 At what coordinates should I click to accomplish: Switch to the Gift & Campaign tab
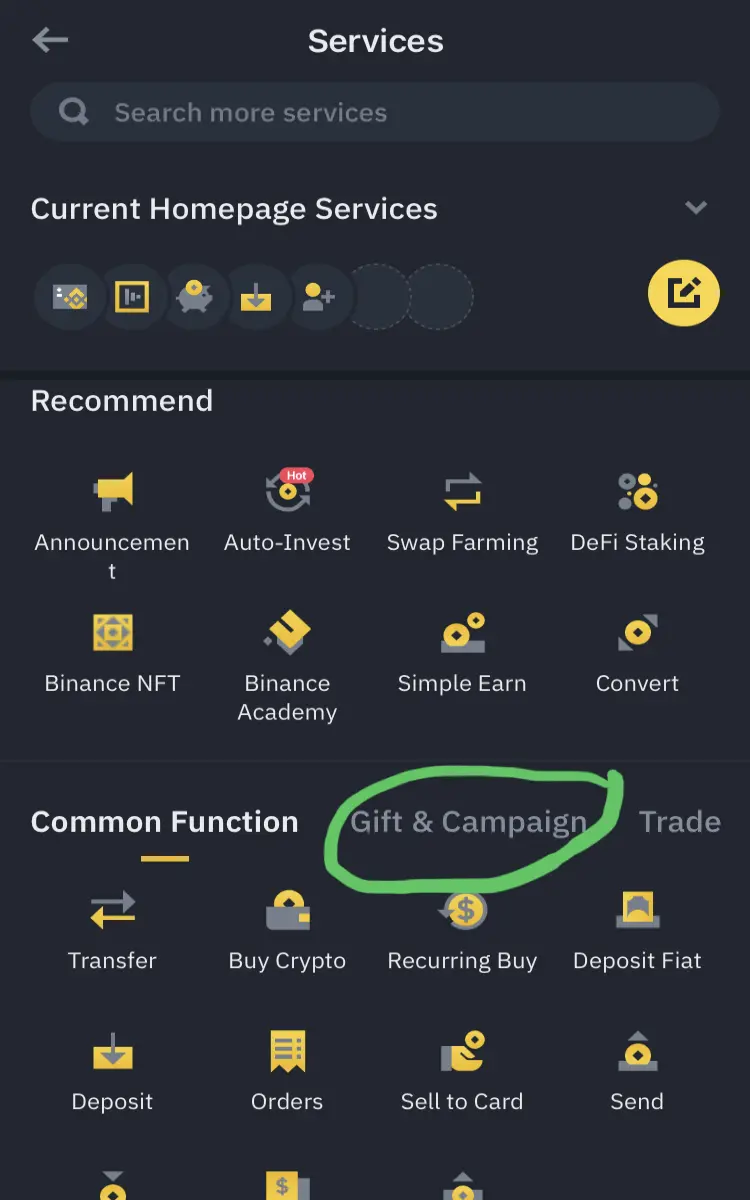click(468, 822)
